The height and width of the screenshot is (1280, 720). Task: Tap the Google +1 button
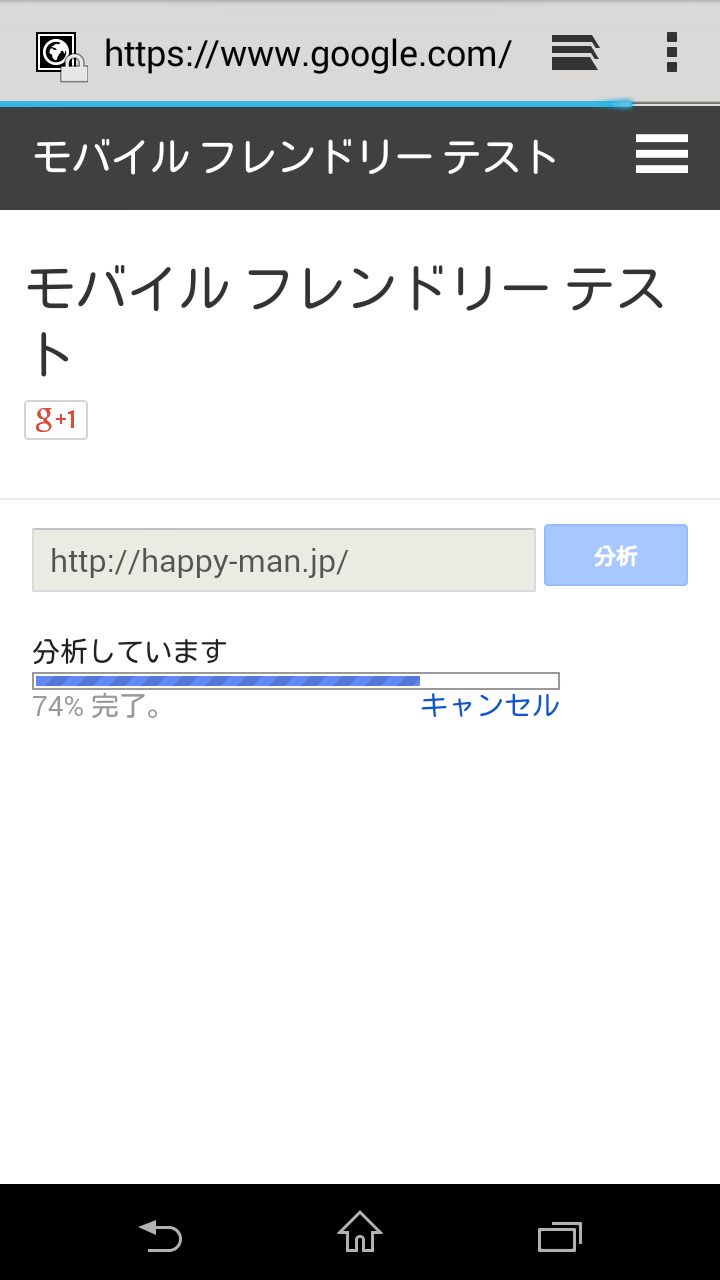56,420
